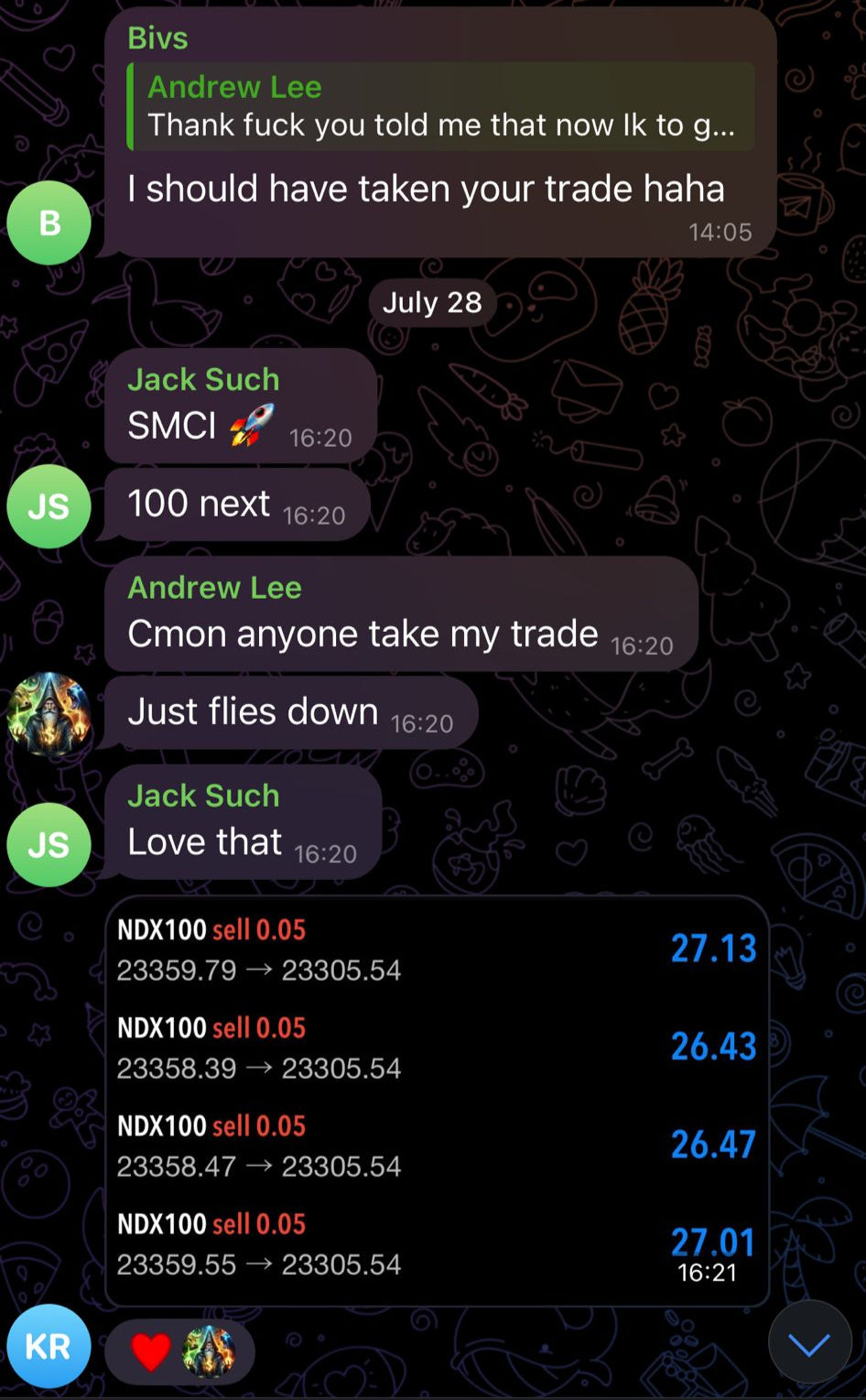Open Bivs' profile avatar

click(x=49, y=222)
